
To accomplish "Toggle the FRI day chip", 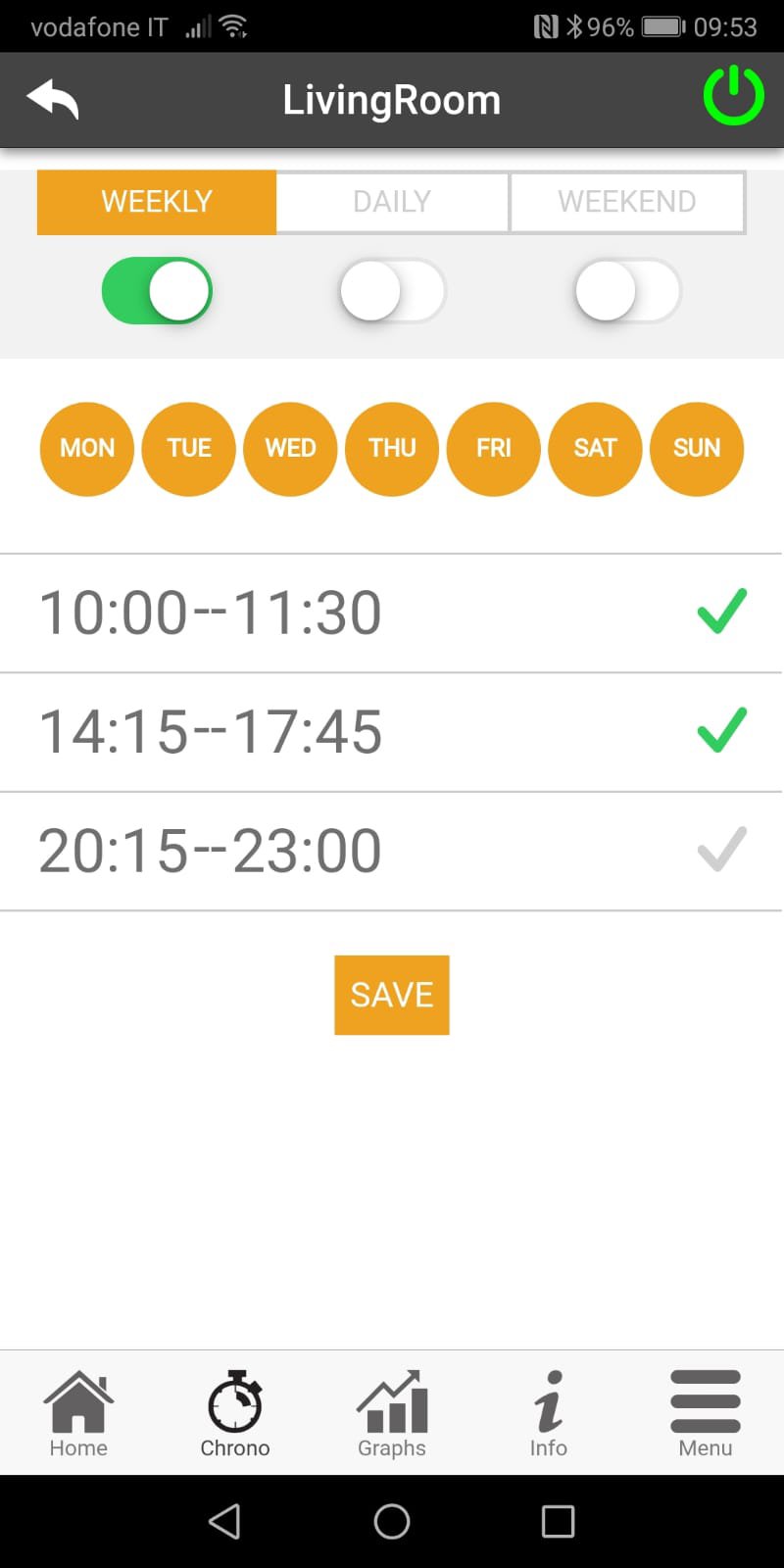I will (494, 448).
